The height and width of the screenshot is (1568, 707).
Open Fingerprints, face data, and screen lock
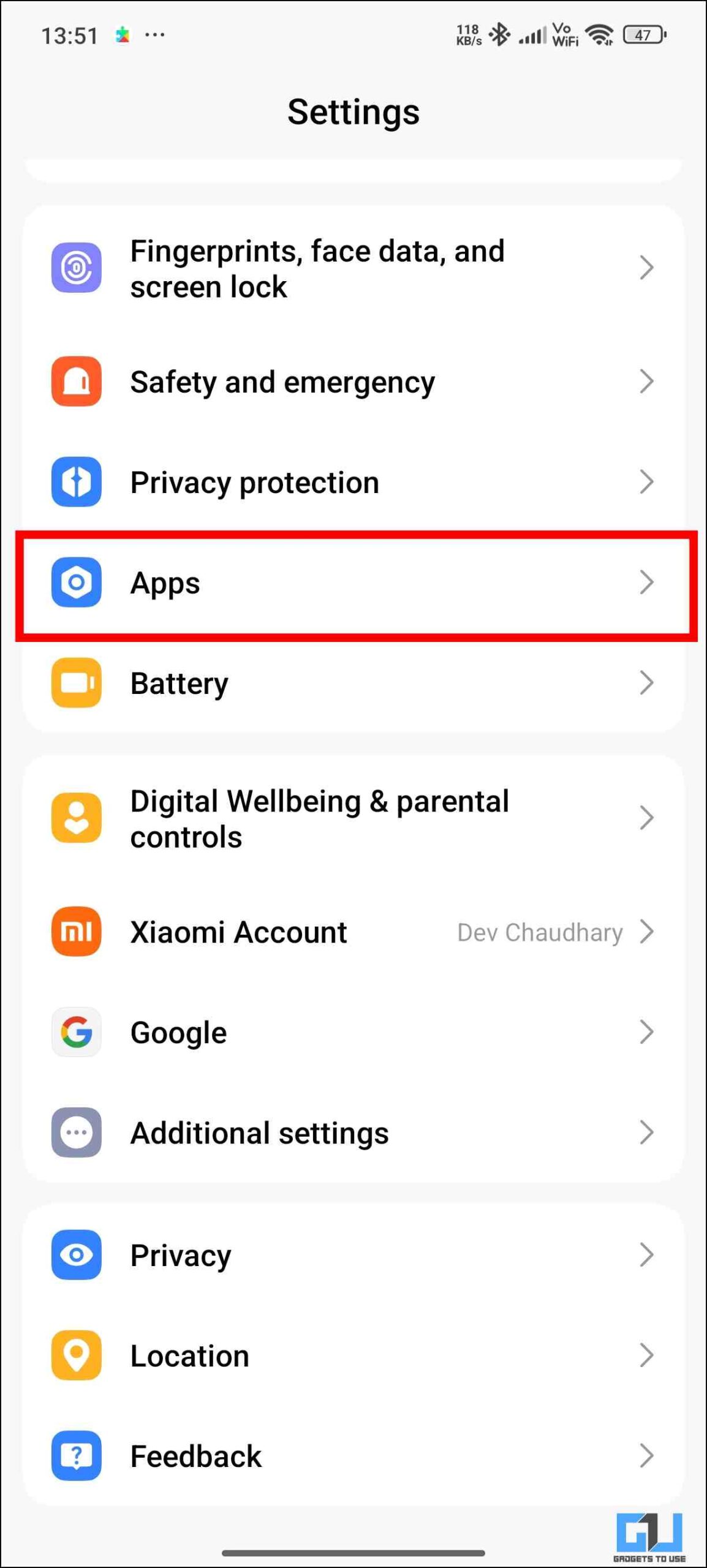point(353,268)
